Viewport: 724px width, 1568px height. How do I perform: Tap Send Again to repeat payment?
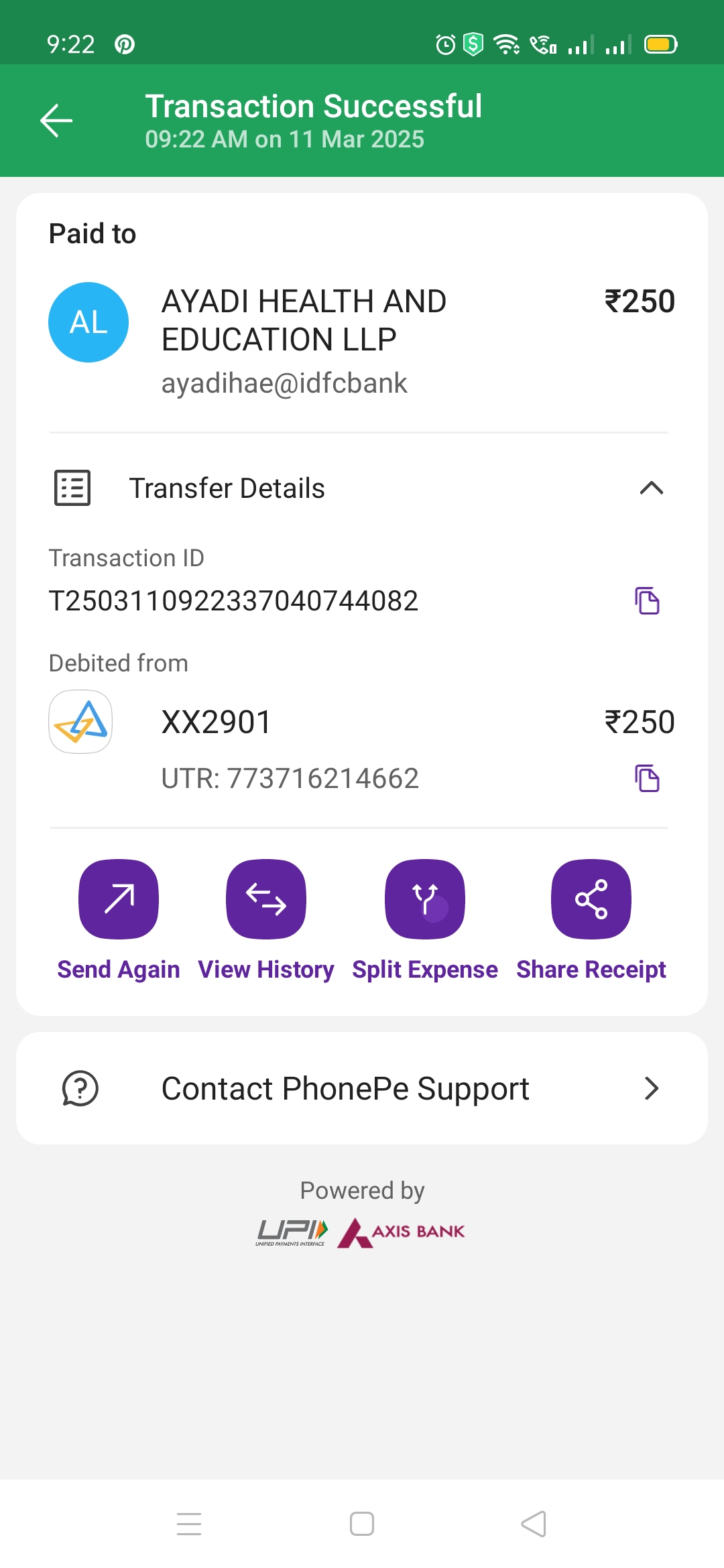(x=119, y=899)
